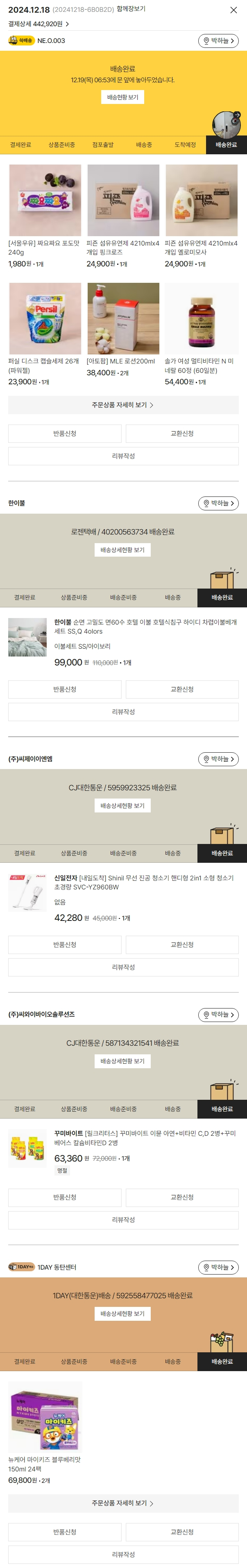Tap 박하늘 address chip next to NE.O.003
This screenshot has width=247, height=1568.
tap(218, 41)
